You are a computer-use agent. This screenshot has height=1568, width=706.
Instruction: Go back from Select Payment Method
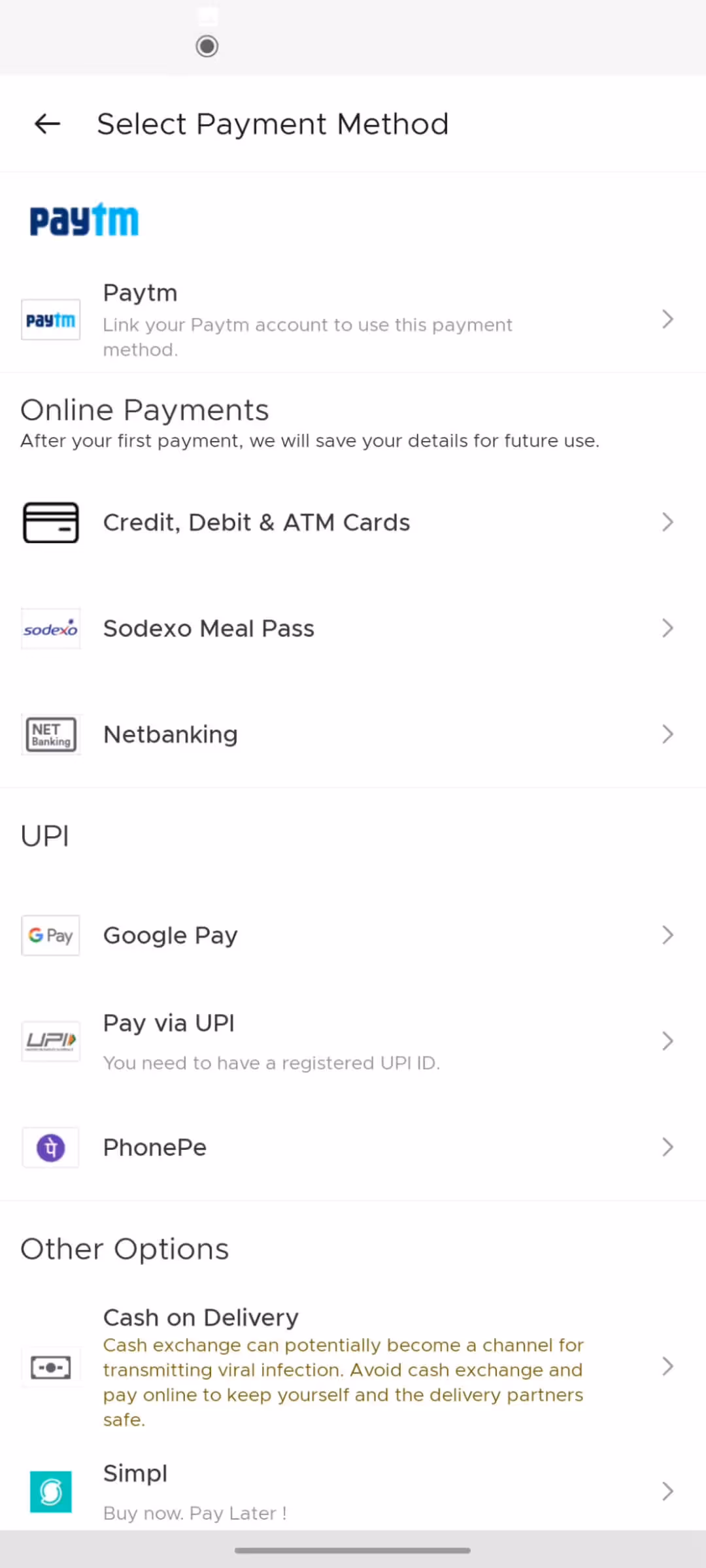pyautogui.click(x=47, y=123)
